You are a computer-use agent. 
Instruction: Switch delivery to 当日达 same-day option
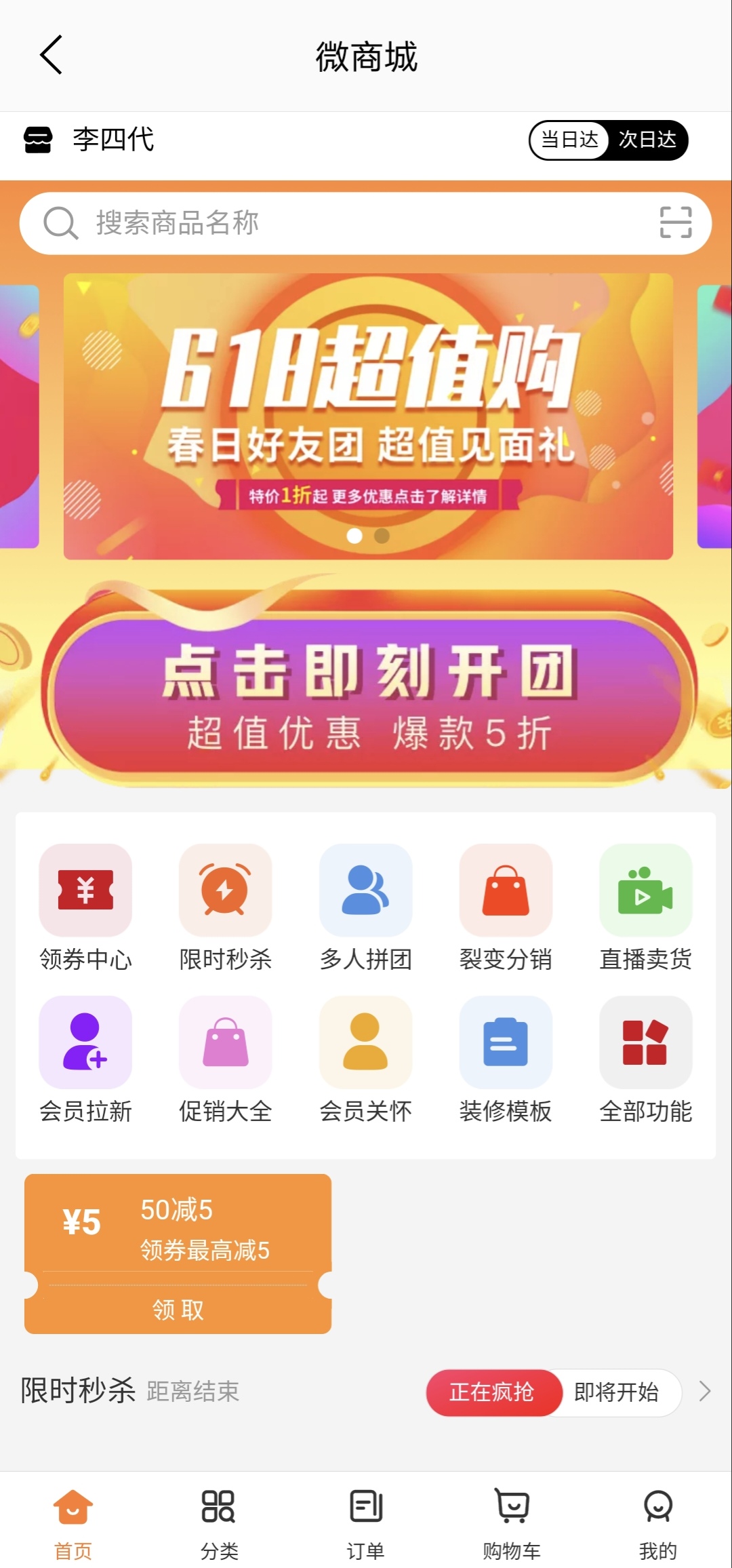coord(569,140)
